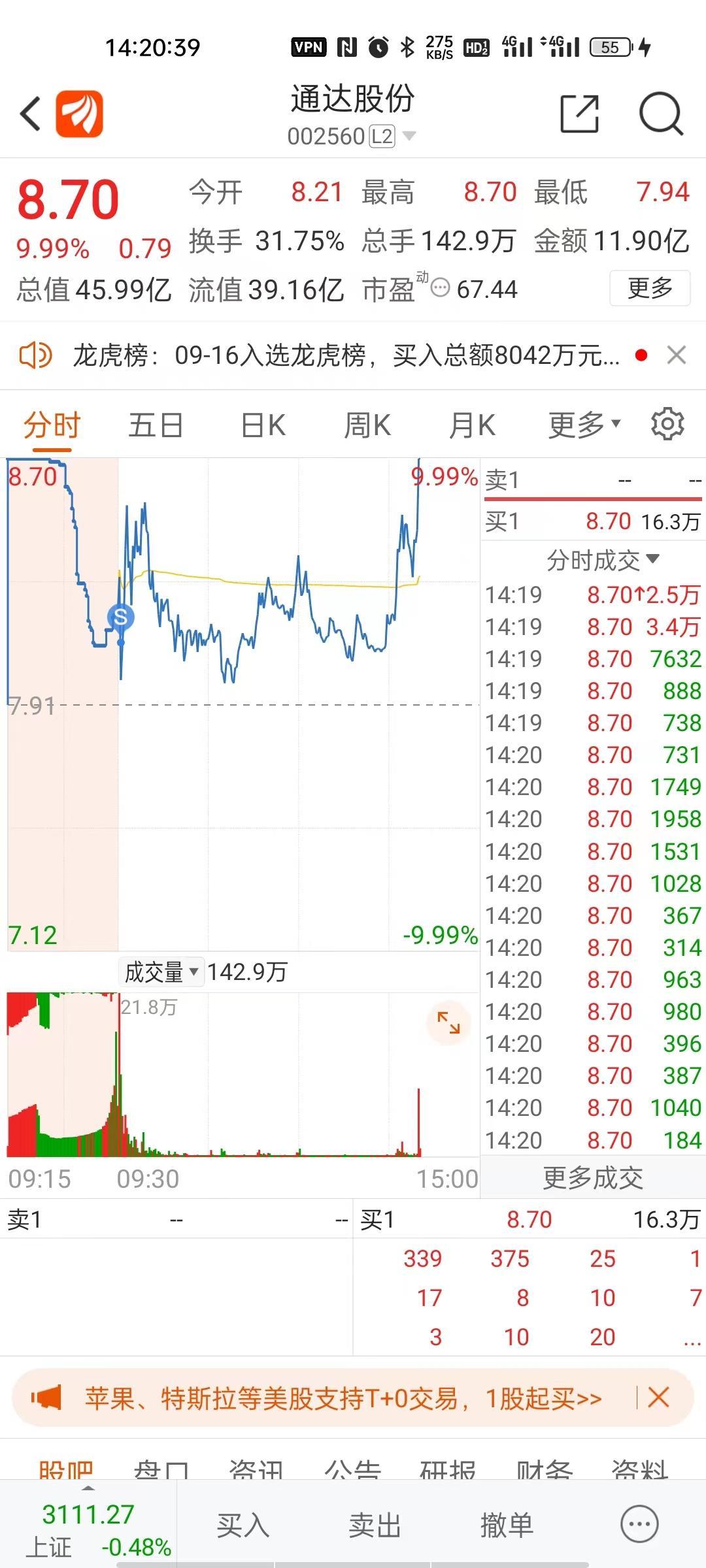Tap the 撤单 button
The image size is (706, 1568).
click(x=507, y=1525)
